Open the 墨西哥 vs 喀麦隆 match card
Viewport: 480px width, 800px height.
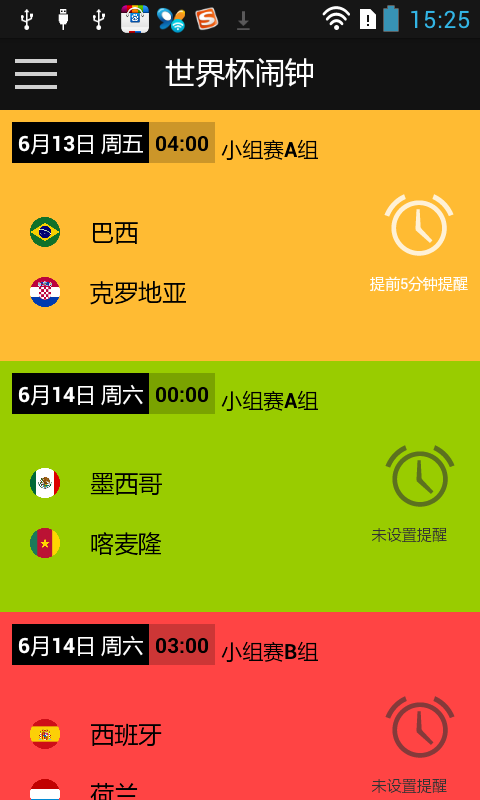coord(240,487)
